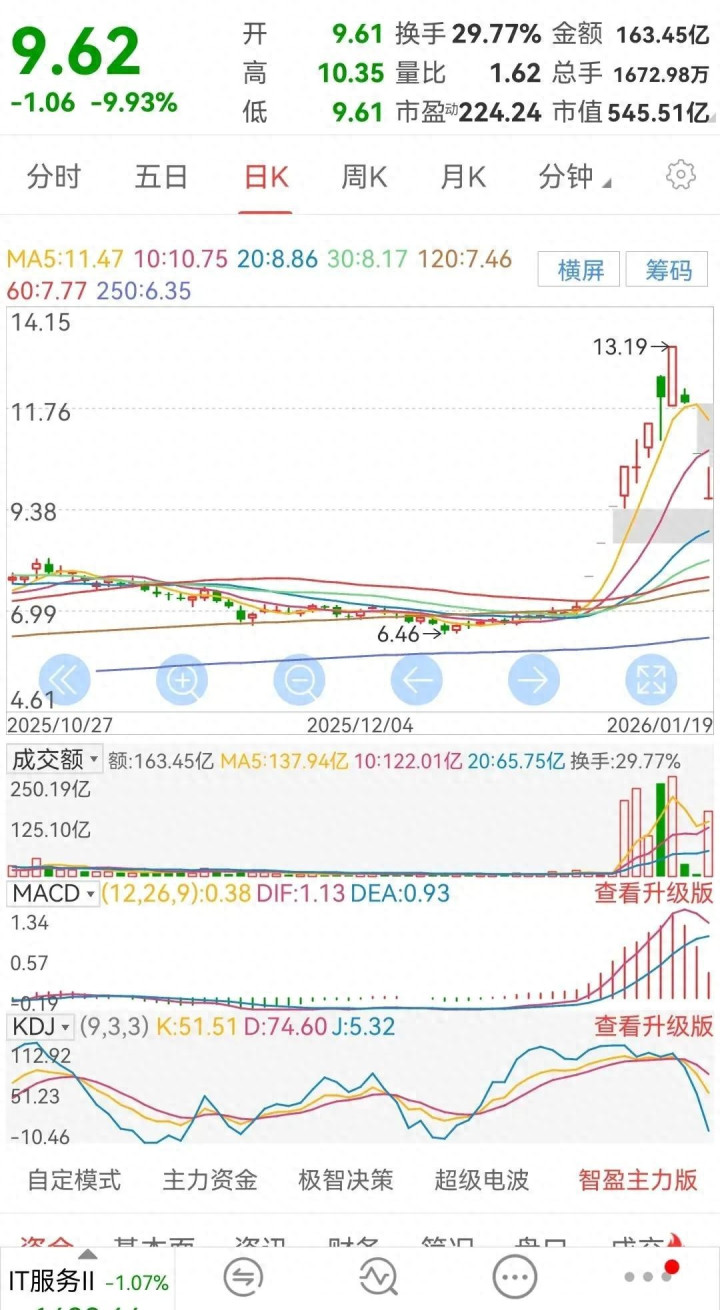Image resolution: width=720 pixels, height=1310 pixels.
Task: Open the KDJ indicator dropdown
Action: [x=41, y=1026]
